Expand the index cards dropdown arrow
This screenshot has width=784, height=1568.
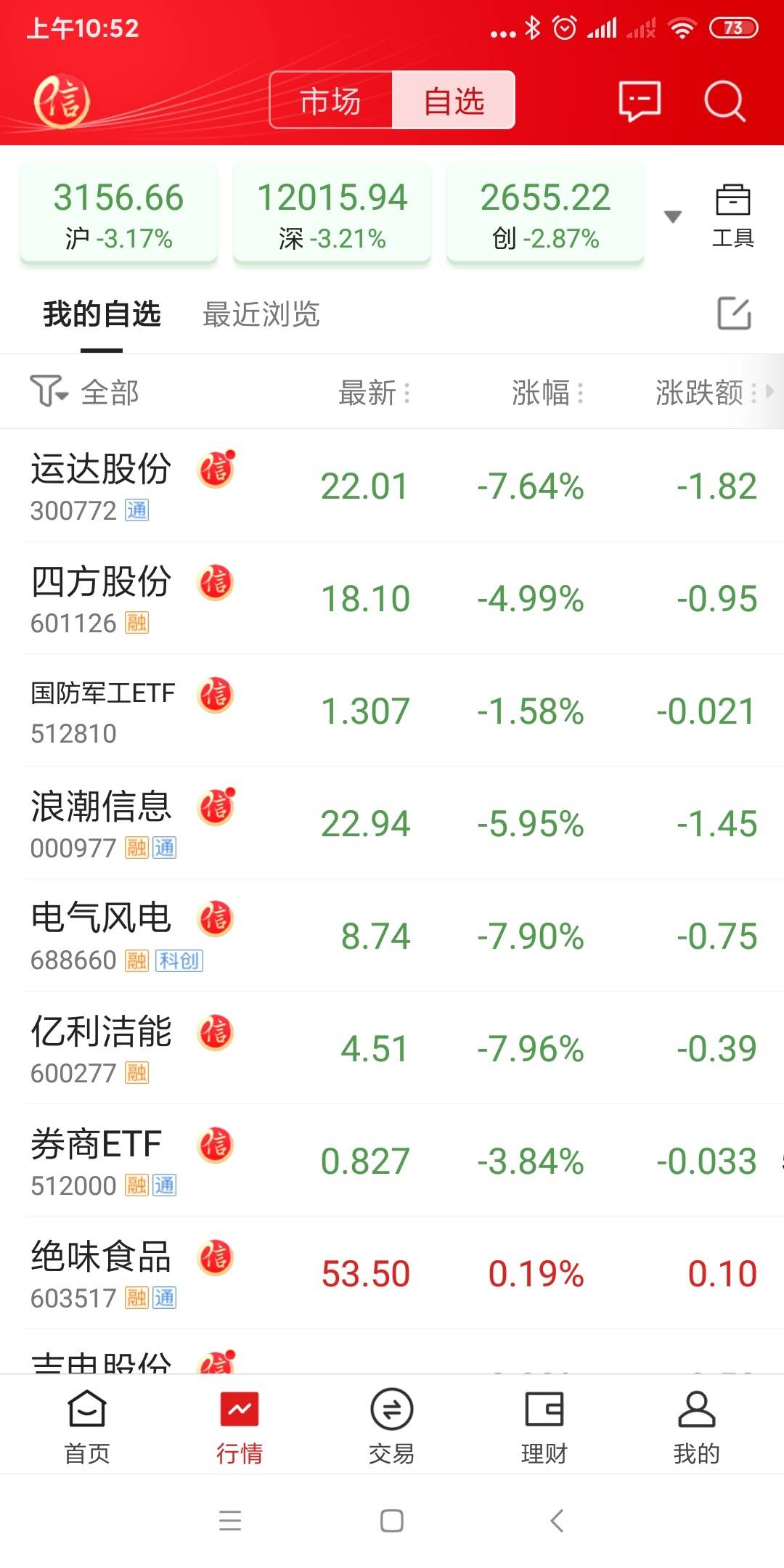(673, 216)
